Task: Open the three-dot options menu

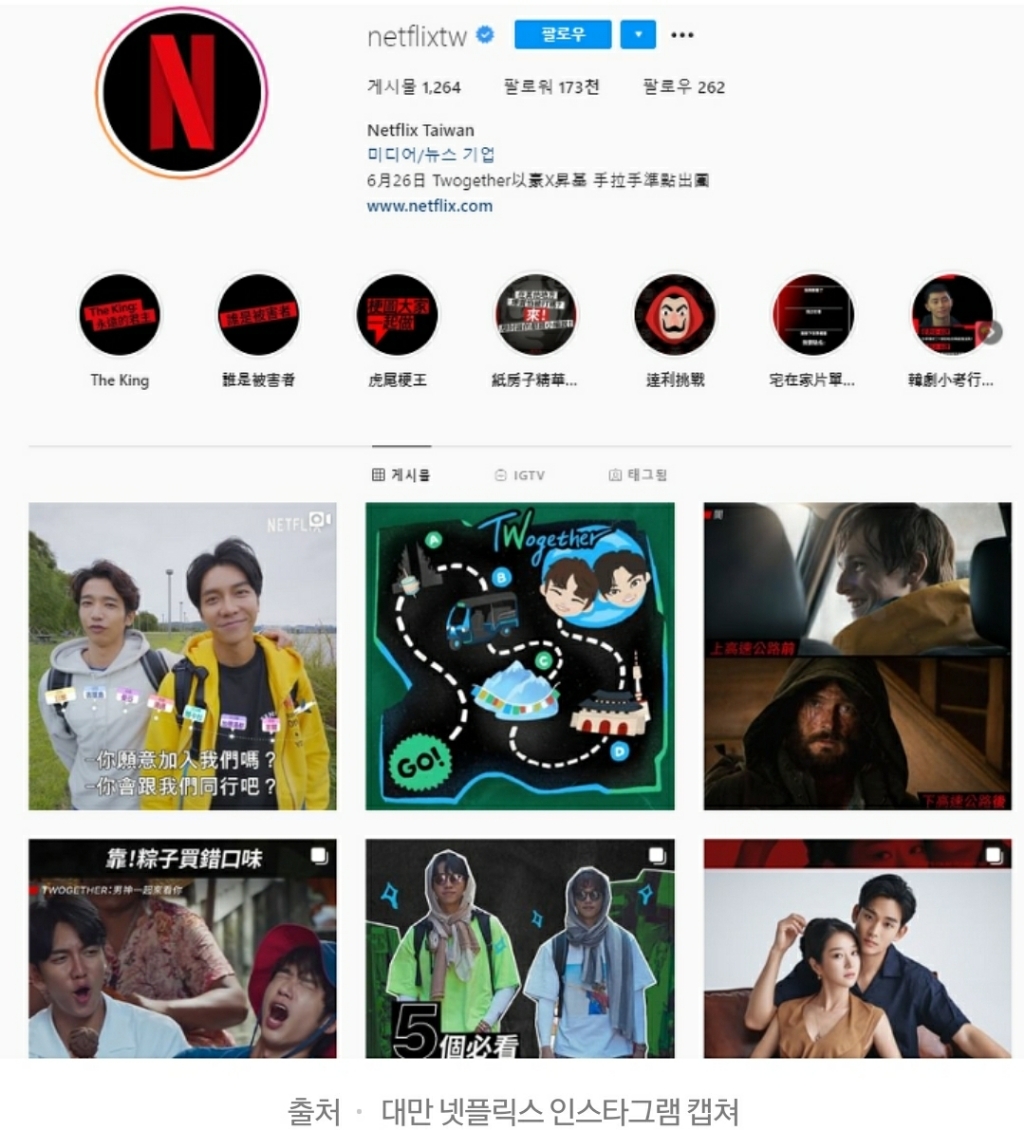Action: (x=682, y=35)
